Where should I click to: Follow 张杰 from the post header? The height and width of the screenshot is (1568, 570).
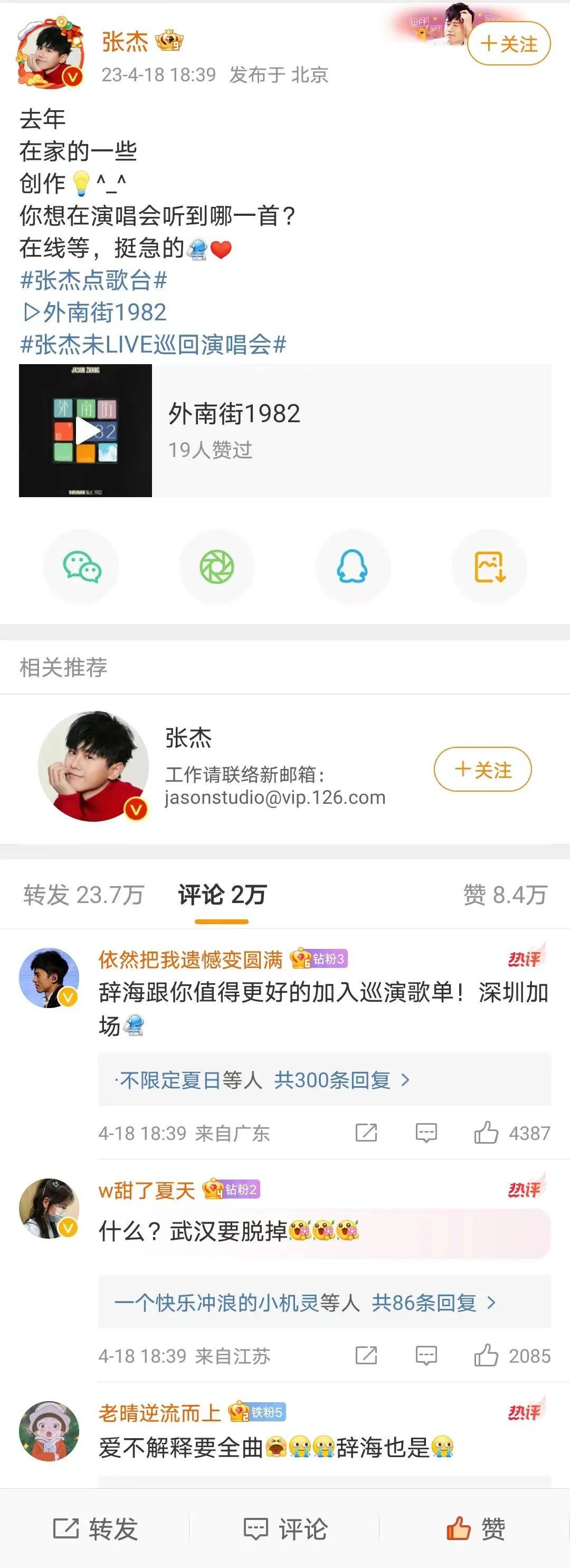509,44
